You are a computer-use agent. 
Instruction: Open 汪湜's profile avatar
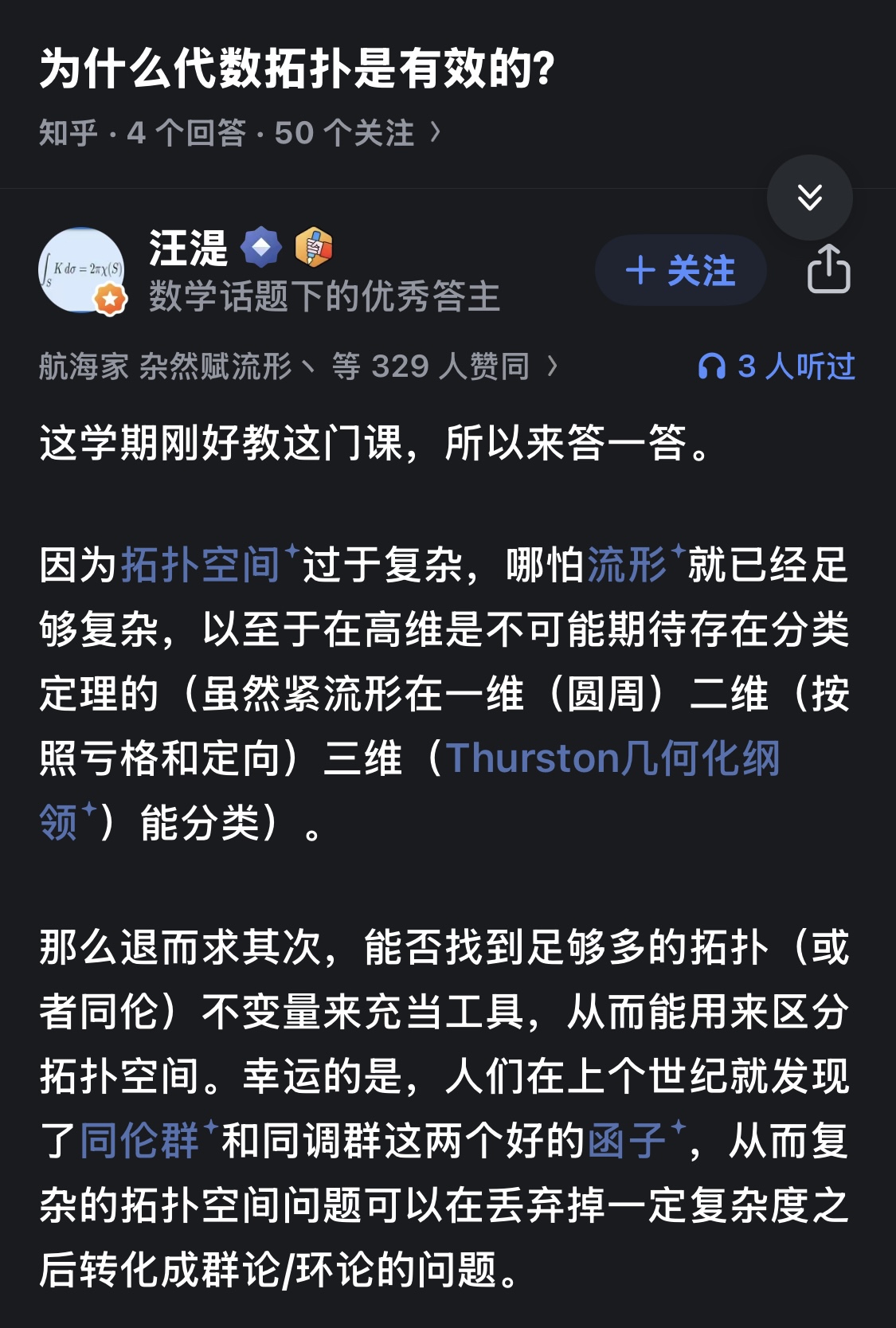[82, 271]
